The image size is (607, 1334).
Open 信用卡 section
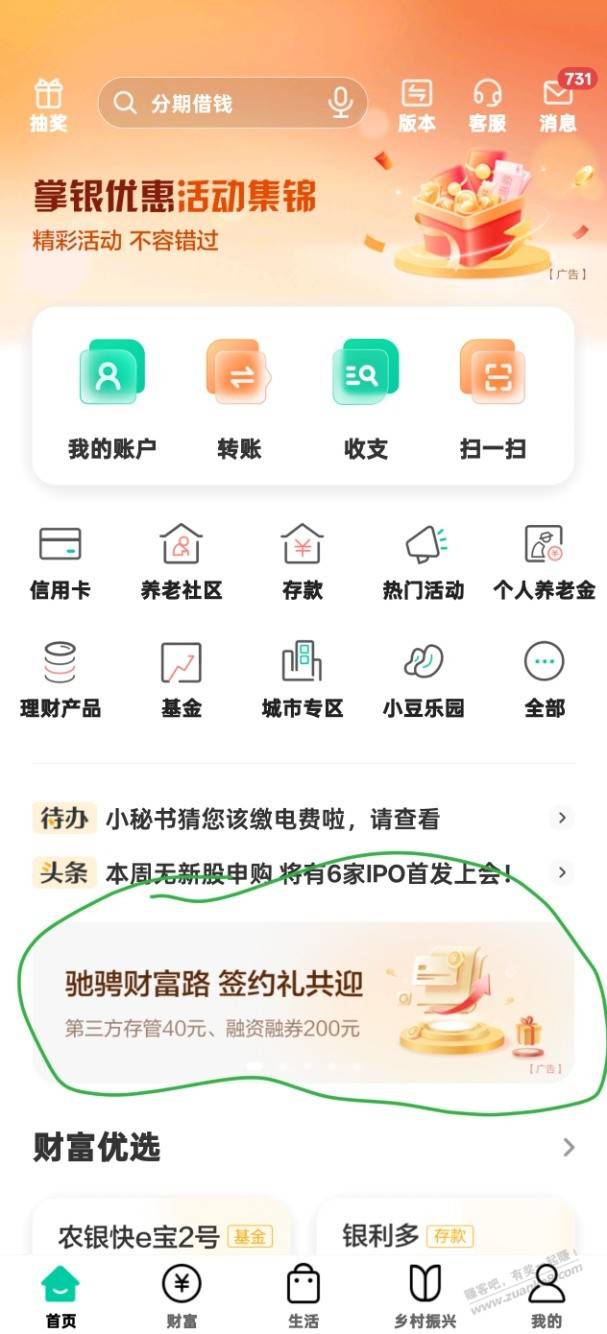[x=60, y=561]
